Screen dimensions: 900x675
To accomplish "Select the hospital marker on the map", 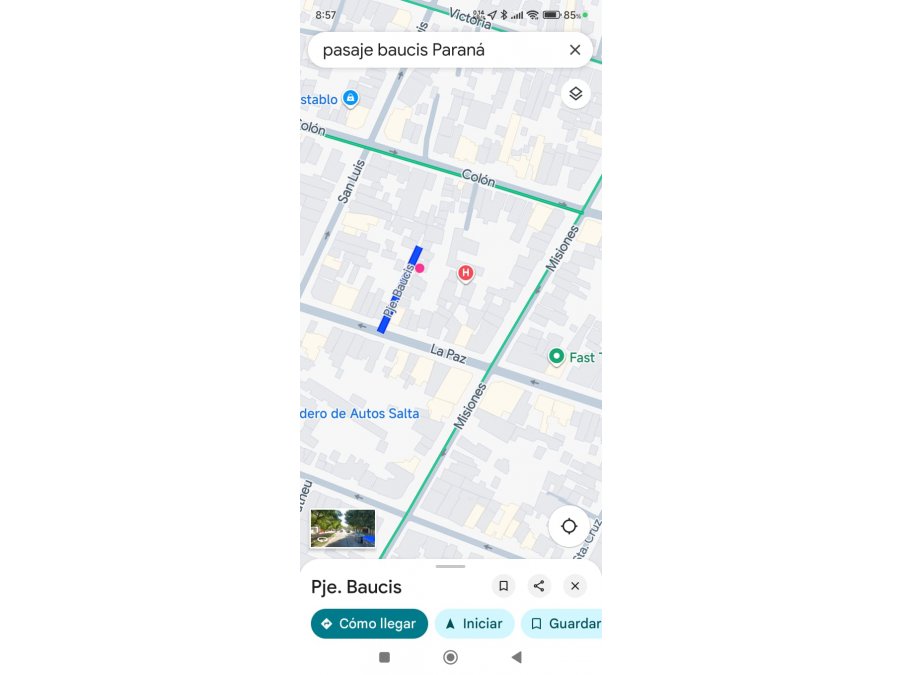I will click(465, 272).
